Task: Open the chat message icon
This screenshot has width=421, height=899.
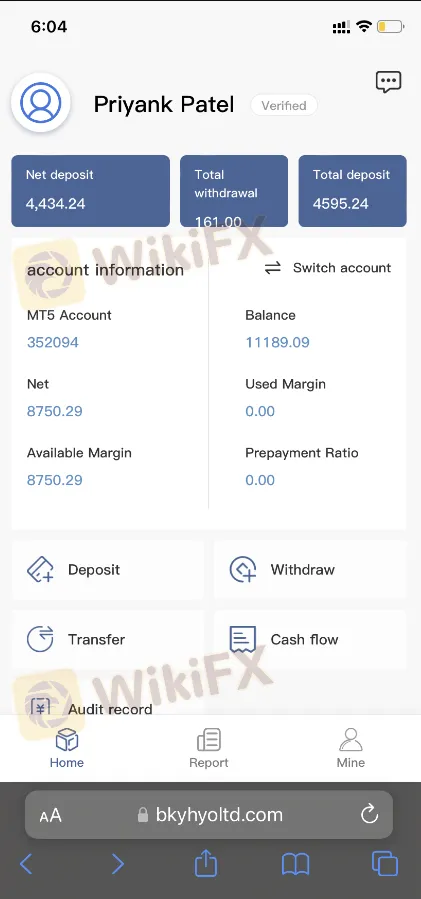Action: pyautogui.click(x=388, y=83)
